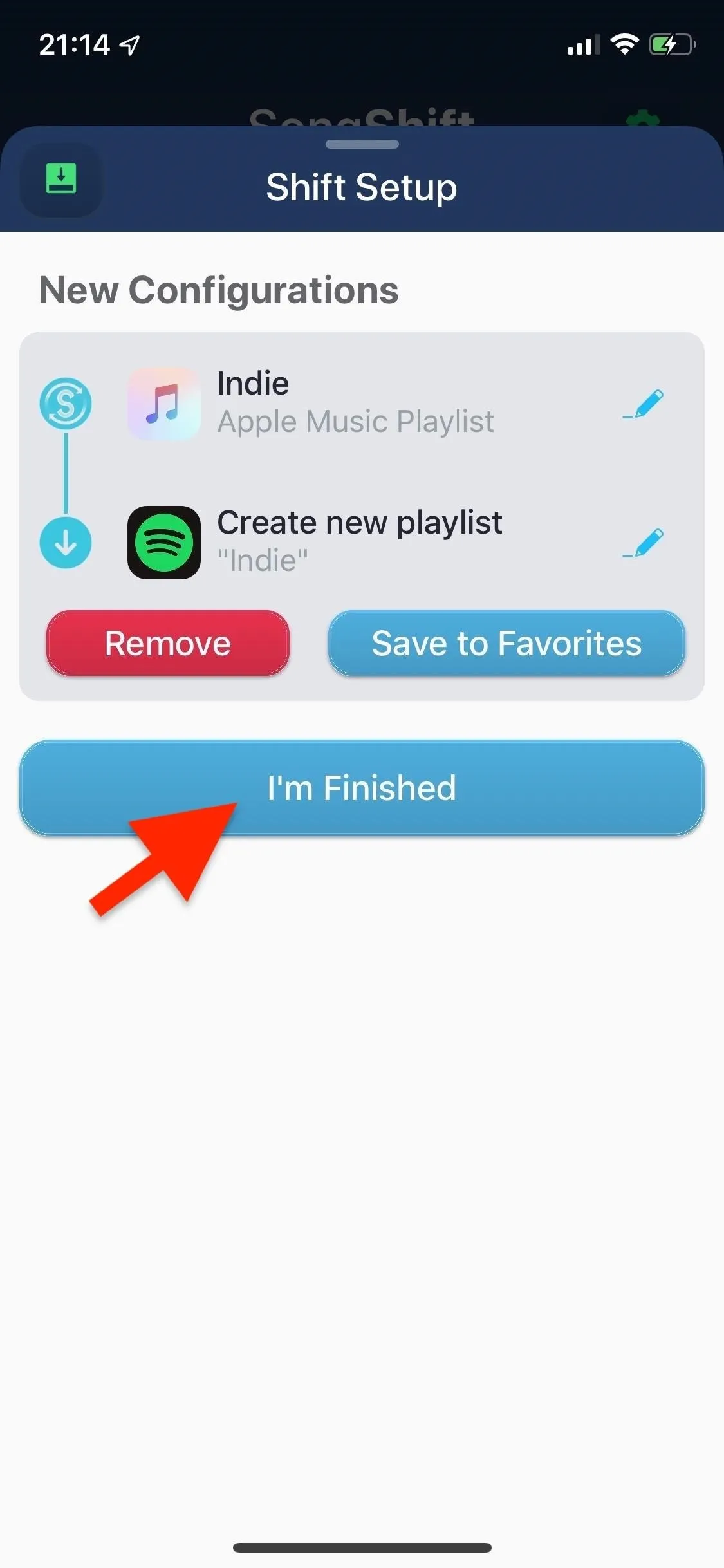Save this configuration to Favorites

point(506,643)
